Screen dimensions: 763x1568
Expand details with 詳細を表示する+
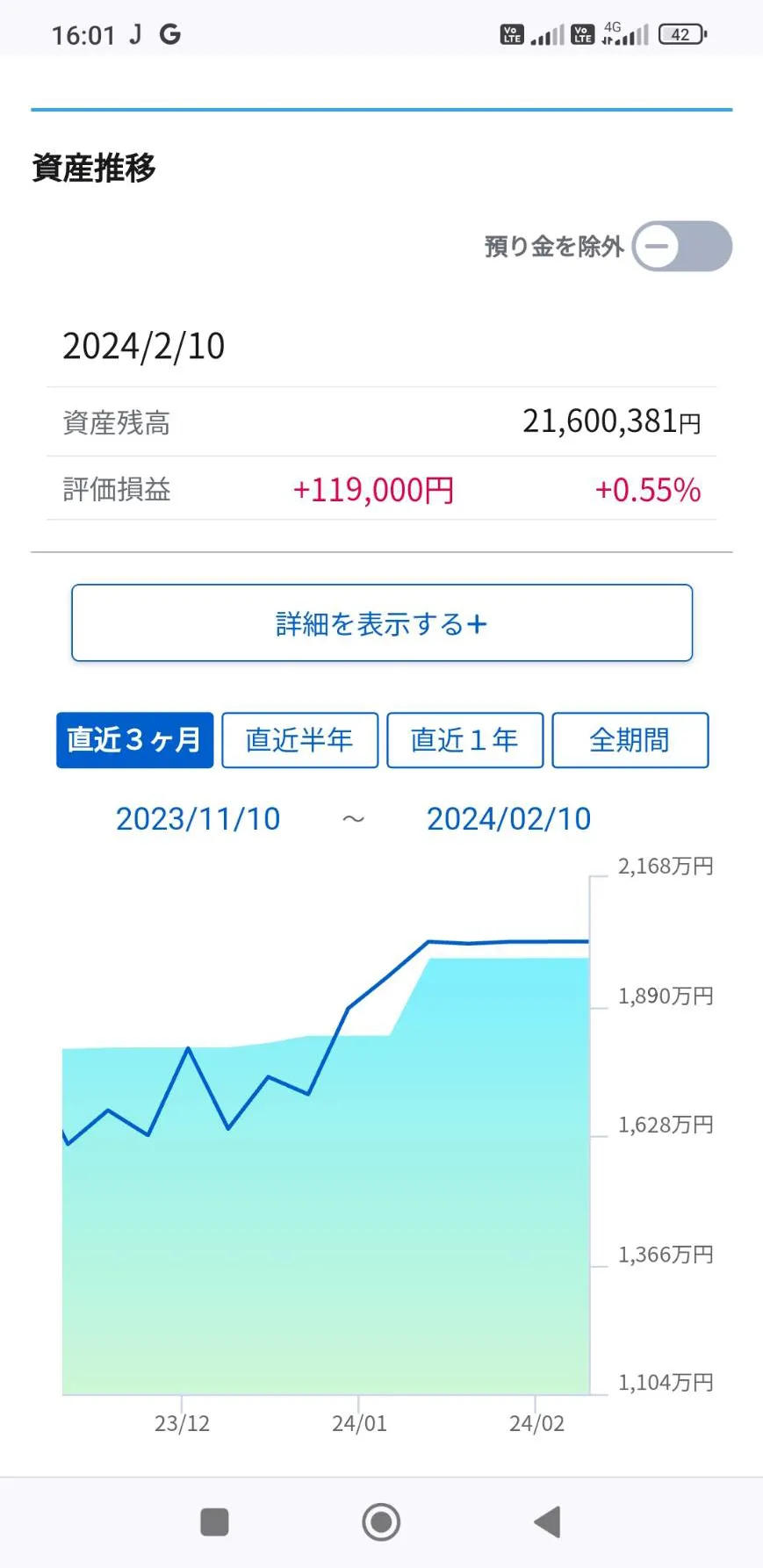click(x=382, y=623)
